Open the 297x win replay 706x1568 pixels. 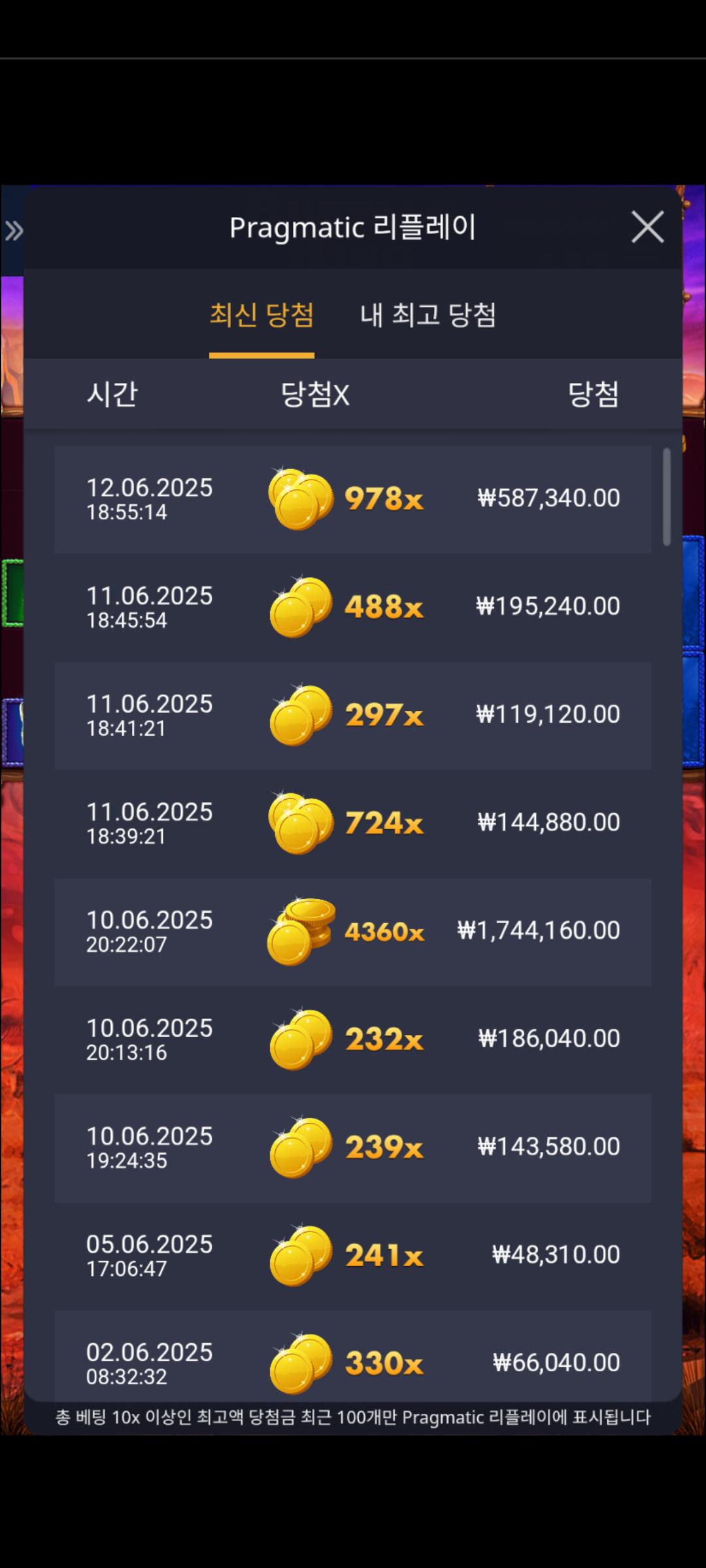pyautogui.click(x=353, y=716)
